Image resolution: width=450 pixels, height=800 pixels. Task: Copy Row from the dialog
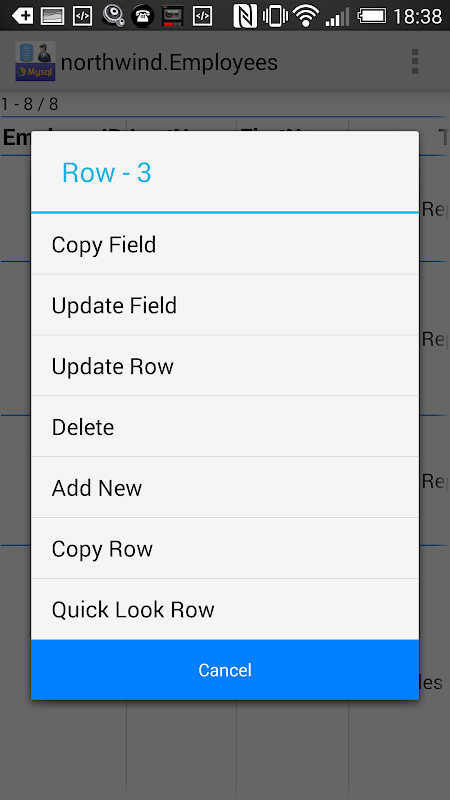coord(225,548)
